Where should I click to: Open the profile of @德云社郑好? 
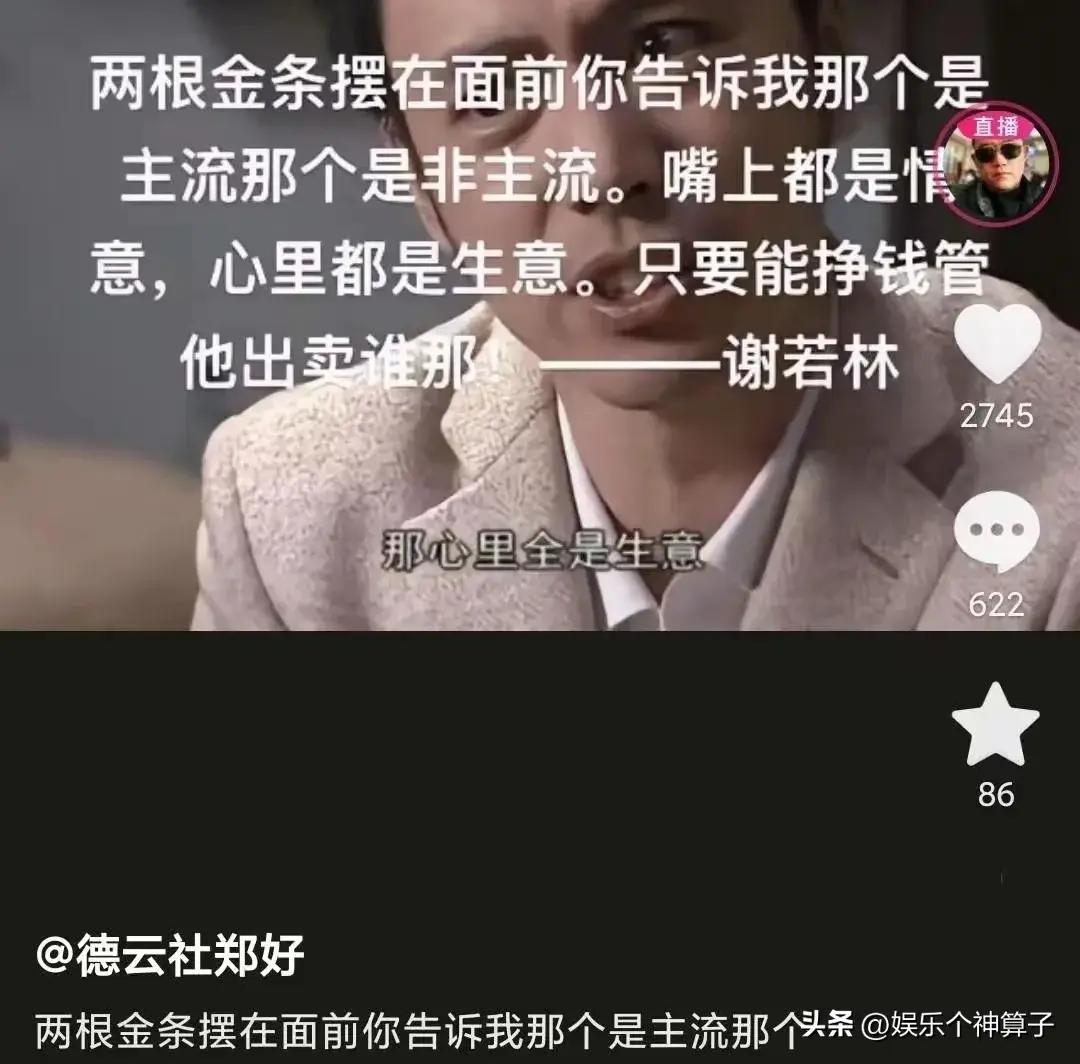tap(170, 956)
